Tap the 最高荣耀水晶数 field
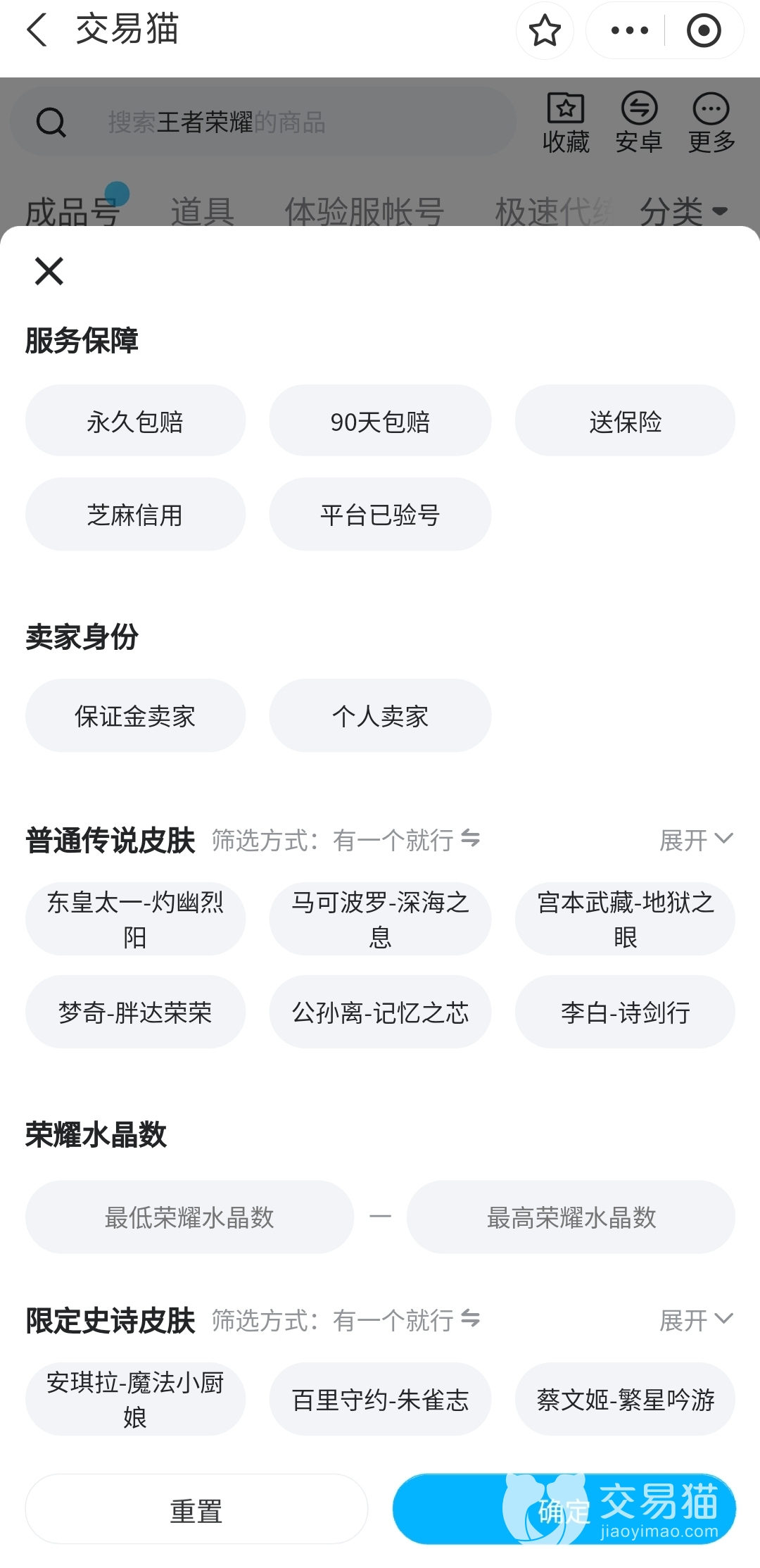This screenshot has width=760, height=1568. (571, 1217)
